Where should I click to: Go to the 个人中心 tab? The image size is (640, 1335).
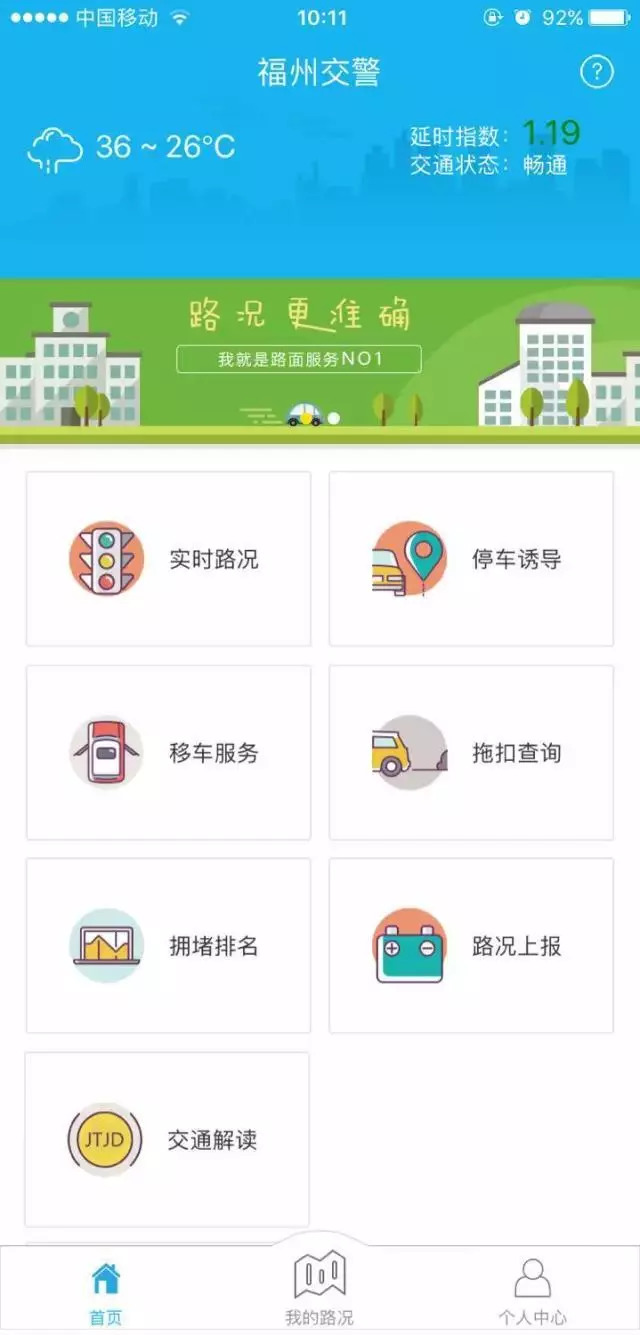532,1289
